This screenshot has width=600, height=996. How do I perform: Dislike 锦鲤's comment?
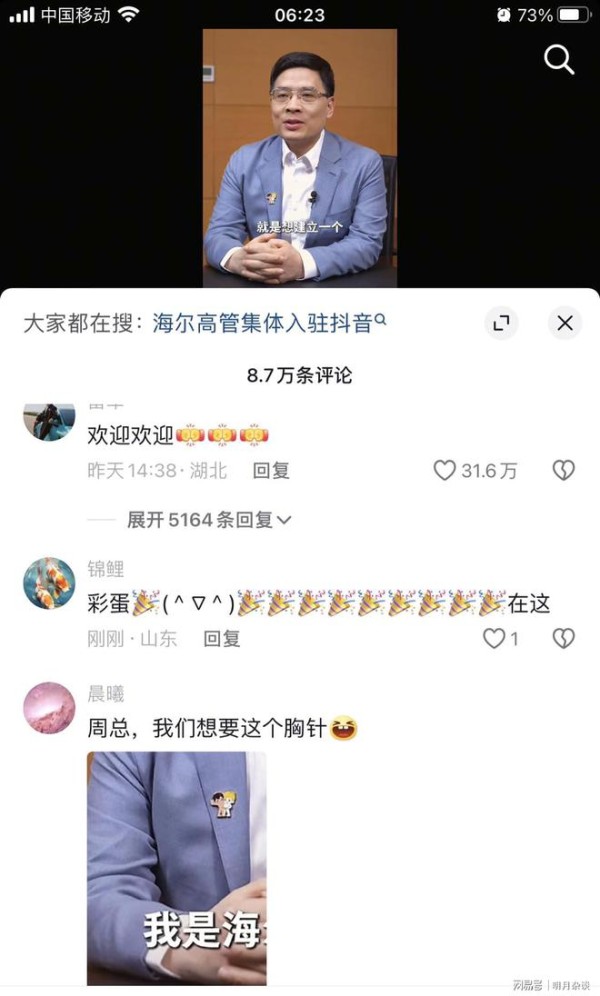[x=563, y=638]
